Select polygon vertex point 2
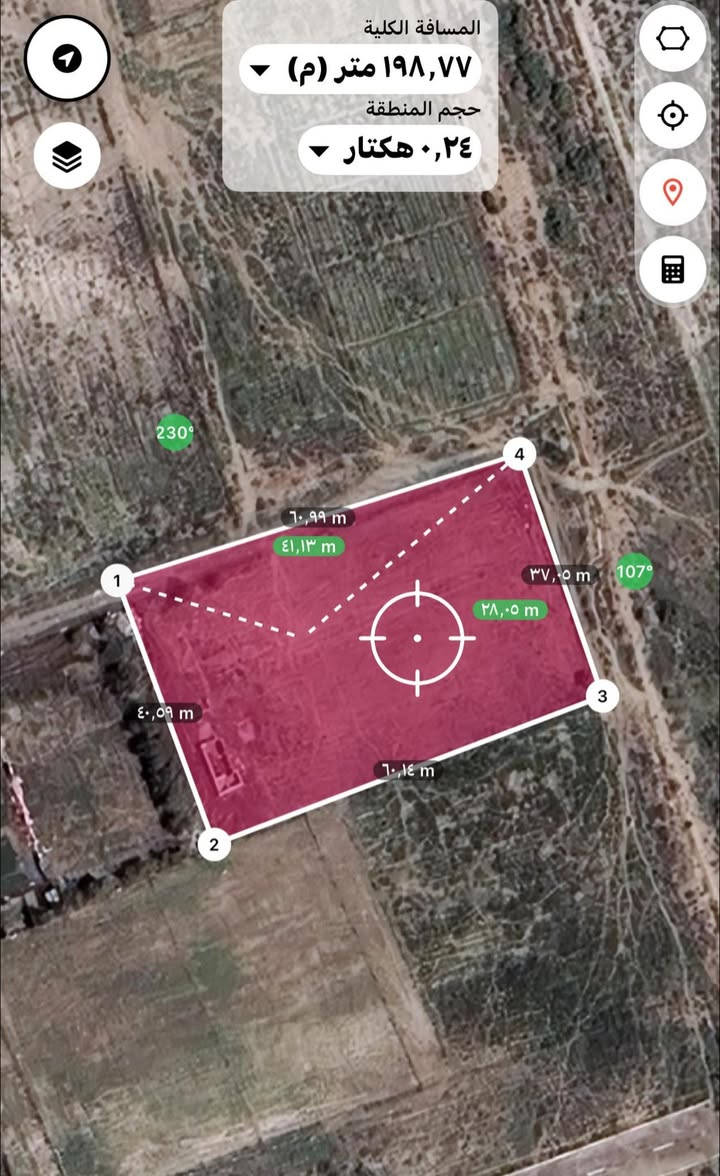This screenshot has width=720, height=1176. pyautogui.click(x=212, y=844)
